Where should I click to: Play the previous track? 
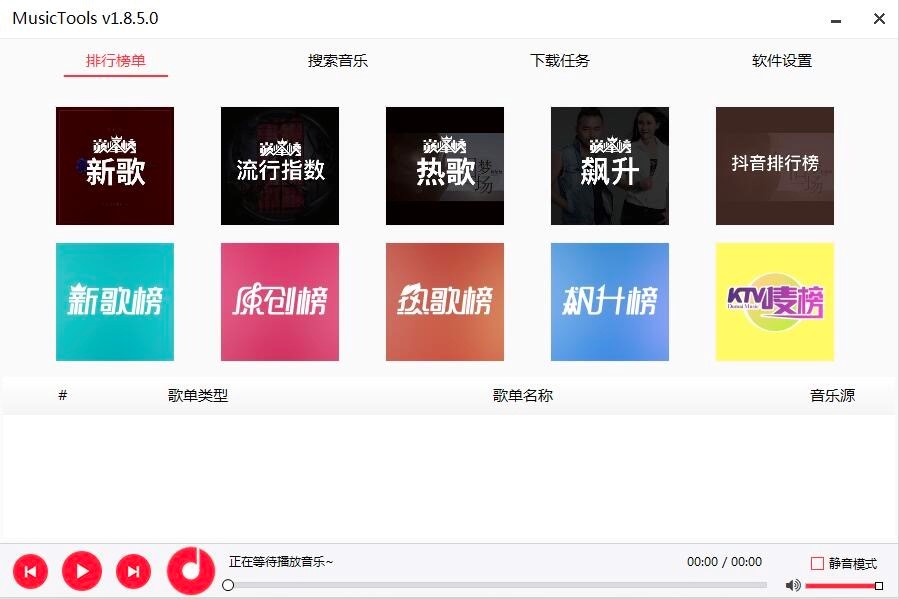30,571
